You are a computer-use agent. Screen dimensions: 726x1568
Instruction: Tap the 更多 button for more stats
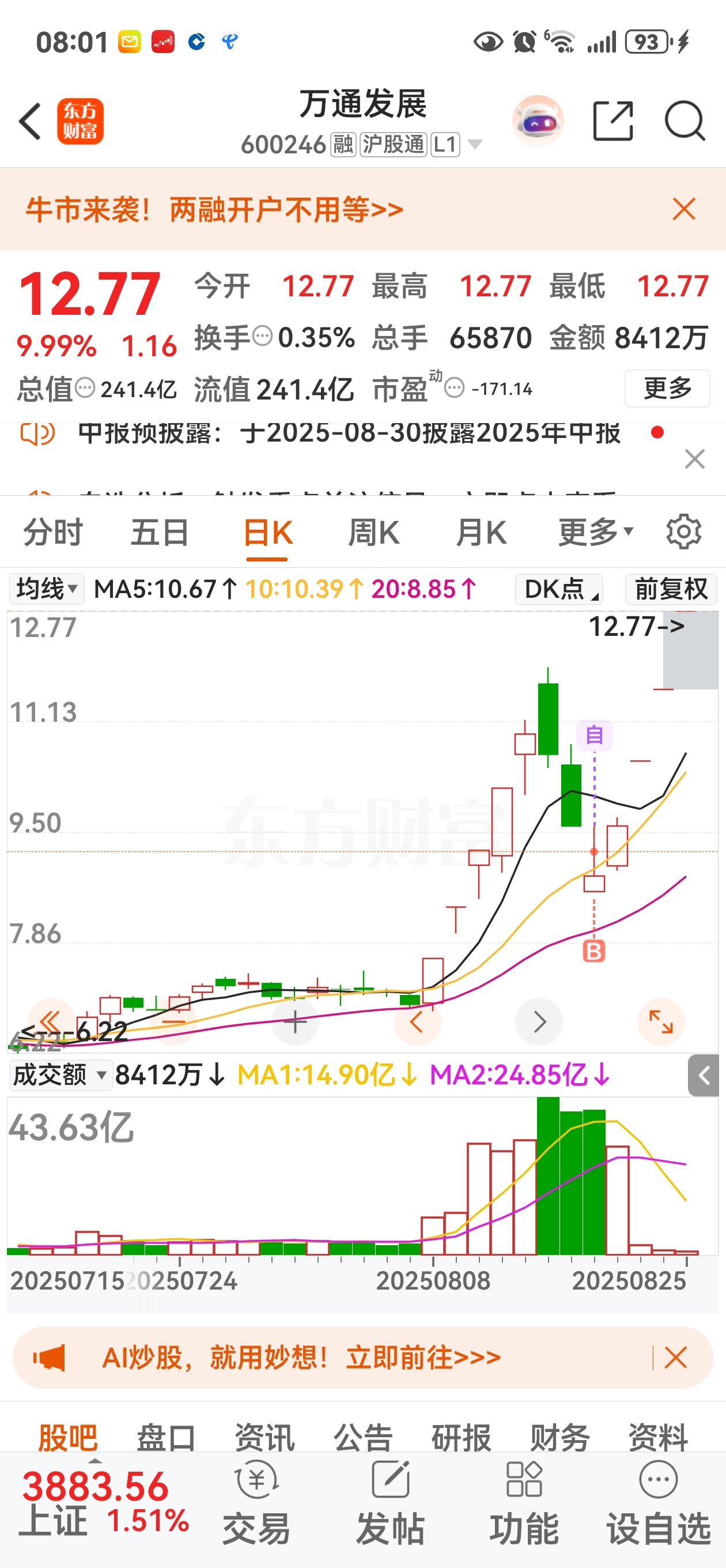pos(668,389)
